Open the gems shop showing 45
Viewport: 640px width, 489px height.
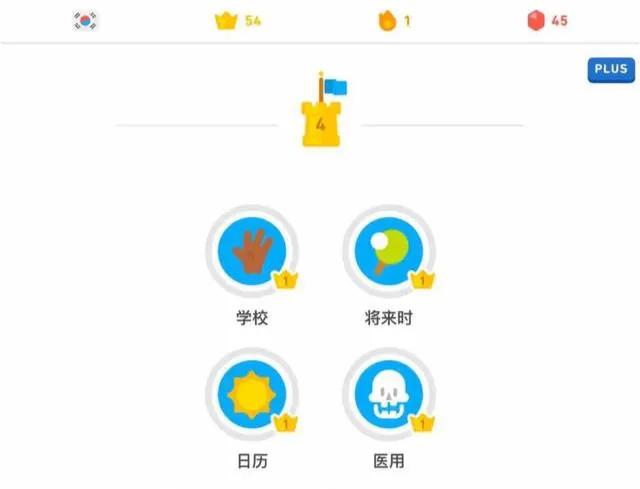(546, 20)
